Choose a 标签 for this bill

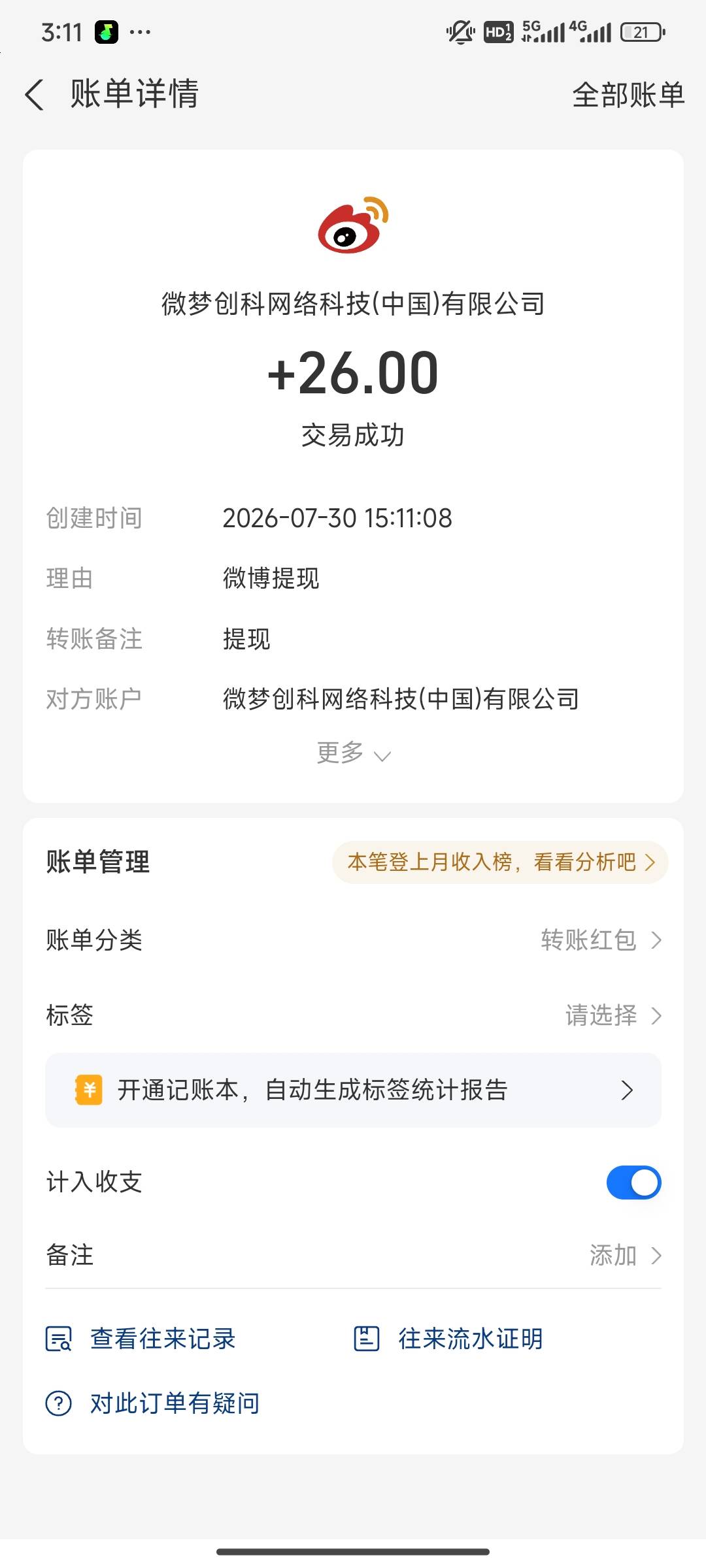coord(353,1015)
